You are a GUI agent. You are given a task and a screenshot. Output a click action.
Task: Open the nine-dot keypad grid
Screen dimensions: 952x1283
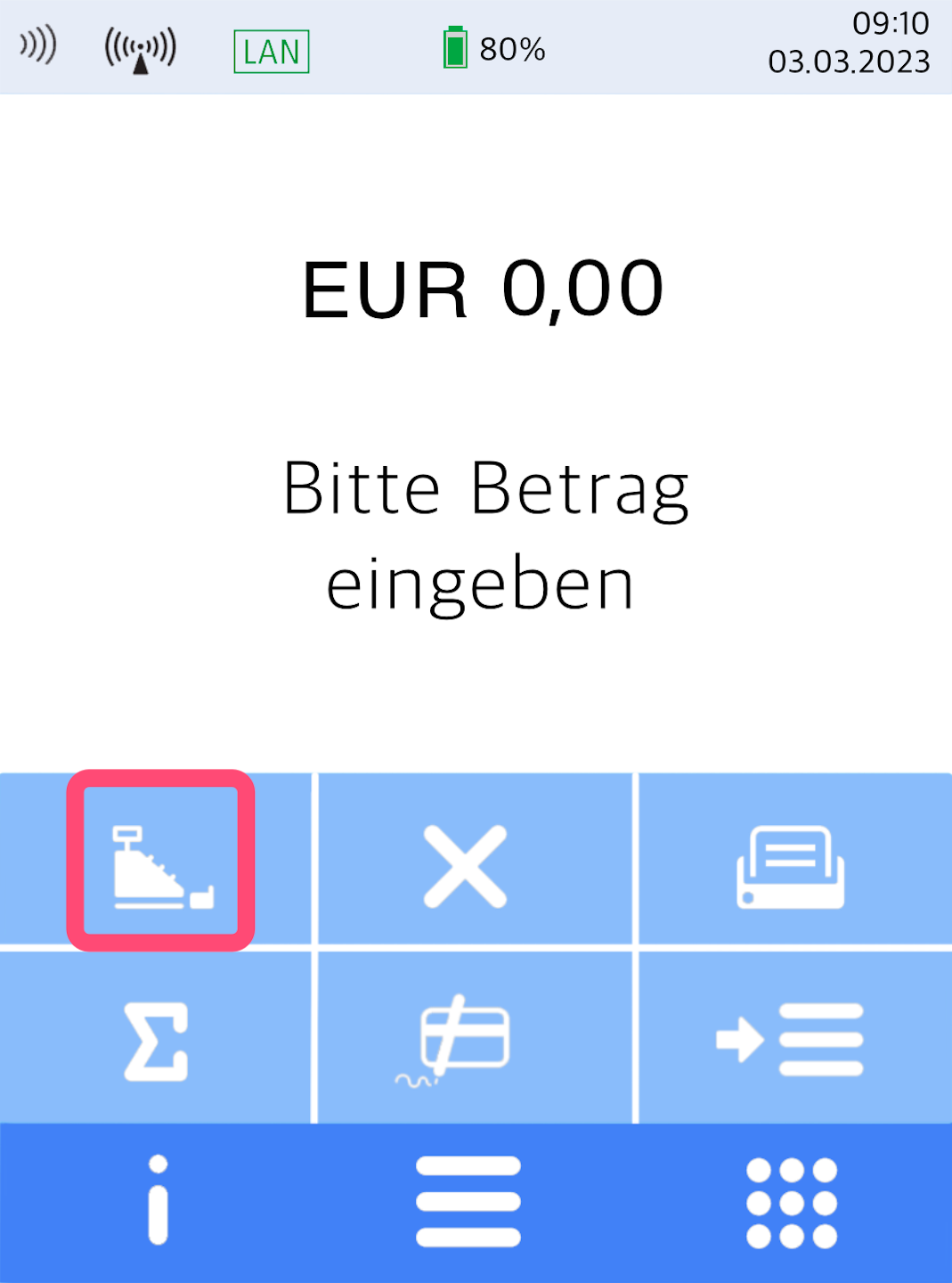[791, 1203]
